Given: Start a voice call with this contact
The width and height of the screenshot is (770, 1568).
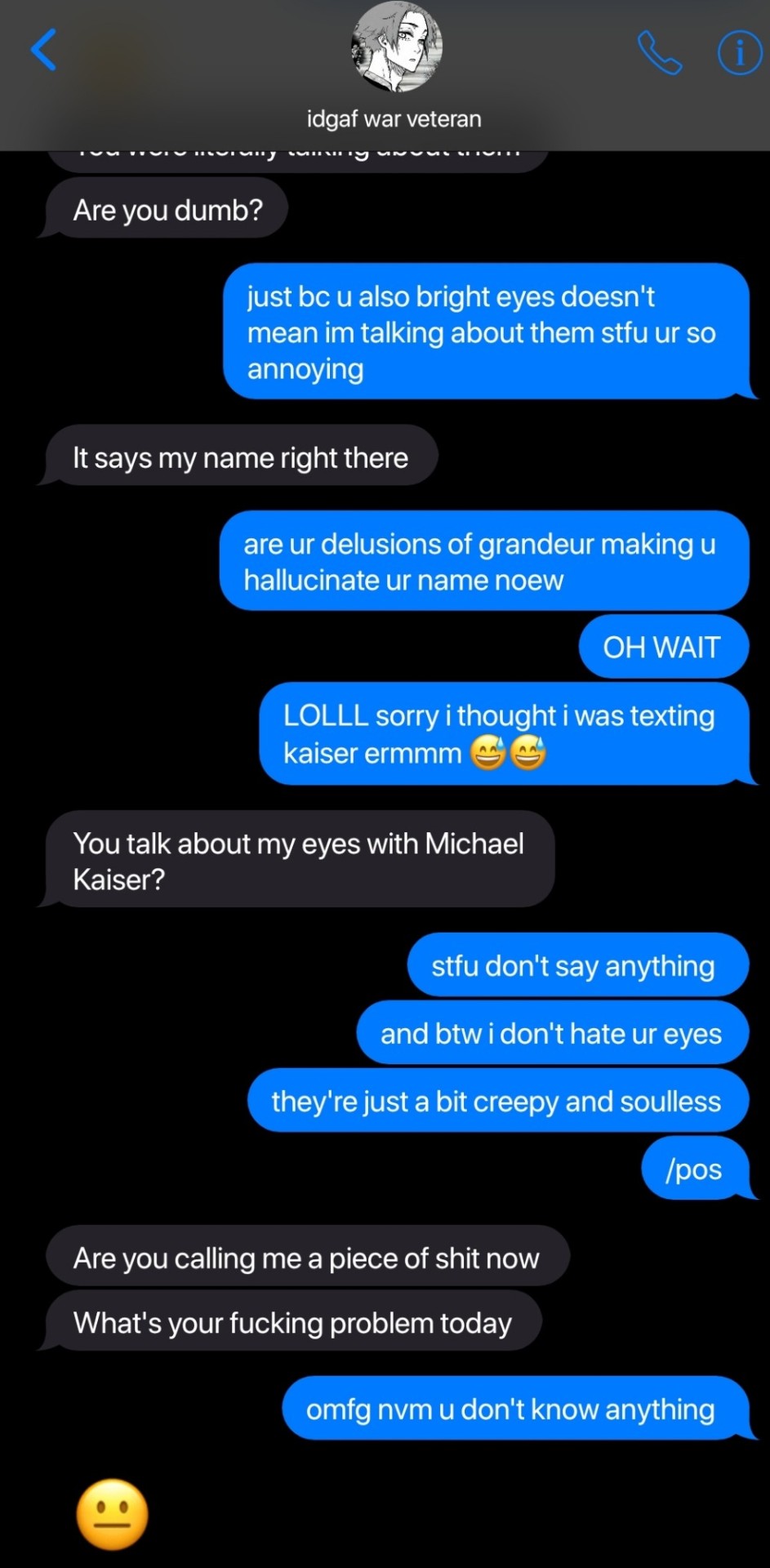Looking at the screenshot, I should (x=659, y=53).
